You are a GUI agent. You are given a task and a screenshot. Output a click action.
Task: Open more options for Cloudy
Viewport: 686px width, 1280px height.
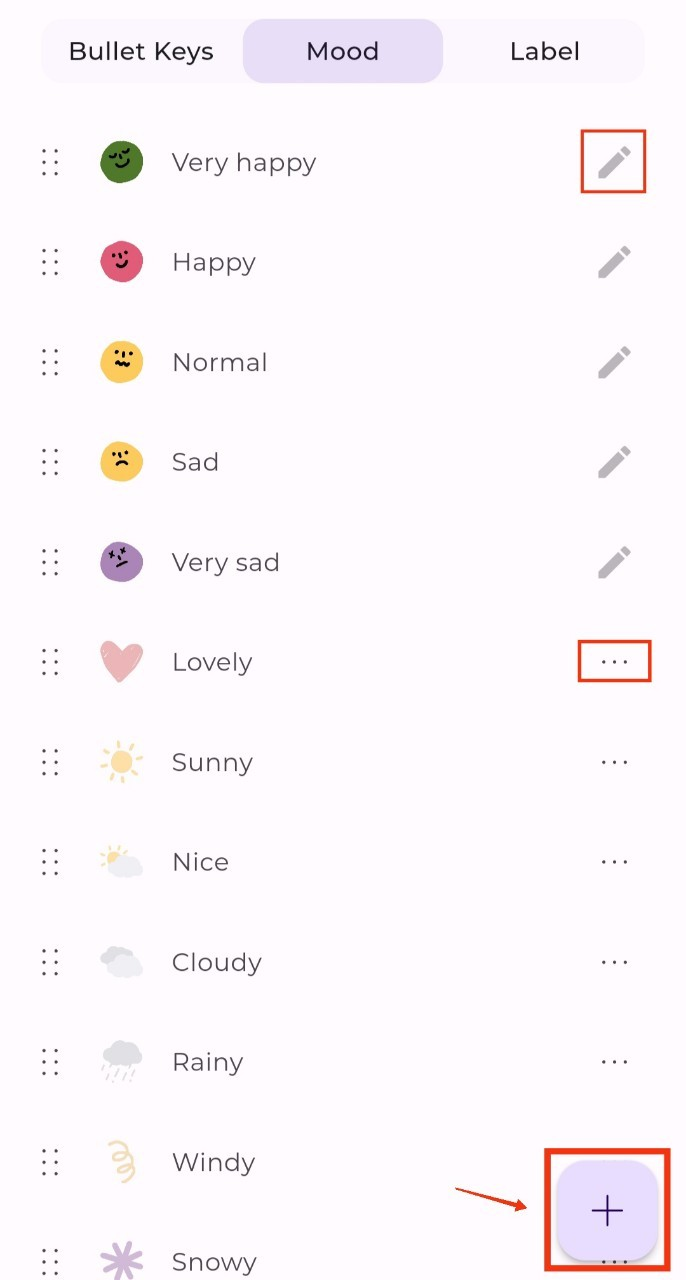pos(614,962)
